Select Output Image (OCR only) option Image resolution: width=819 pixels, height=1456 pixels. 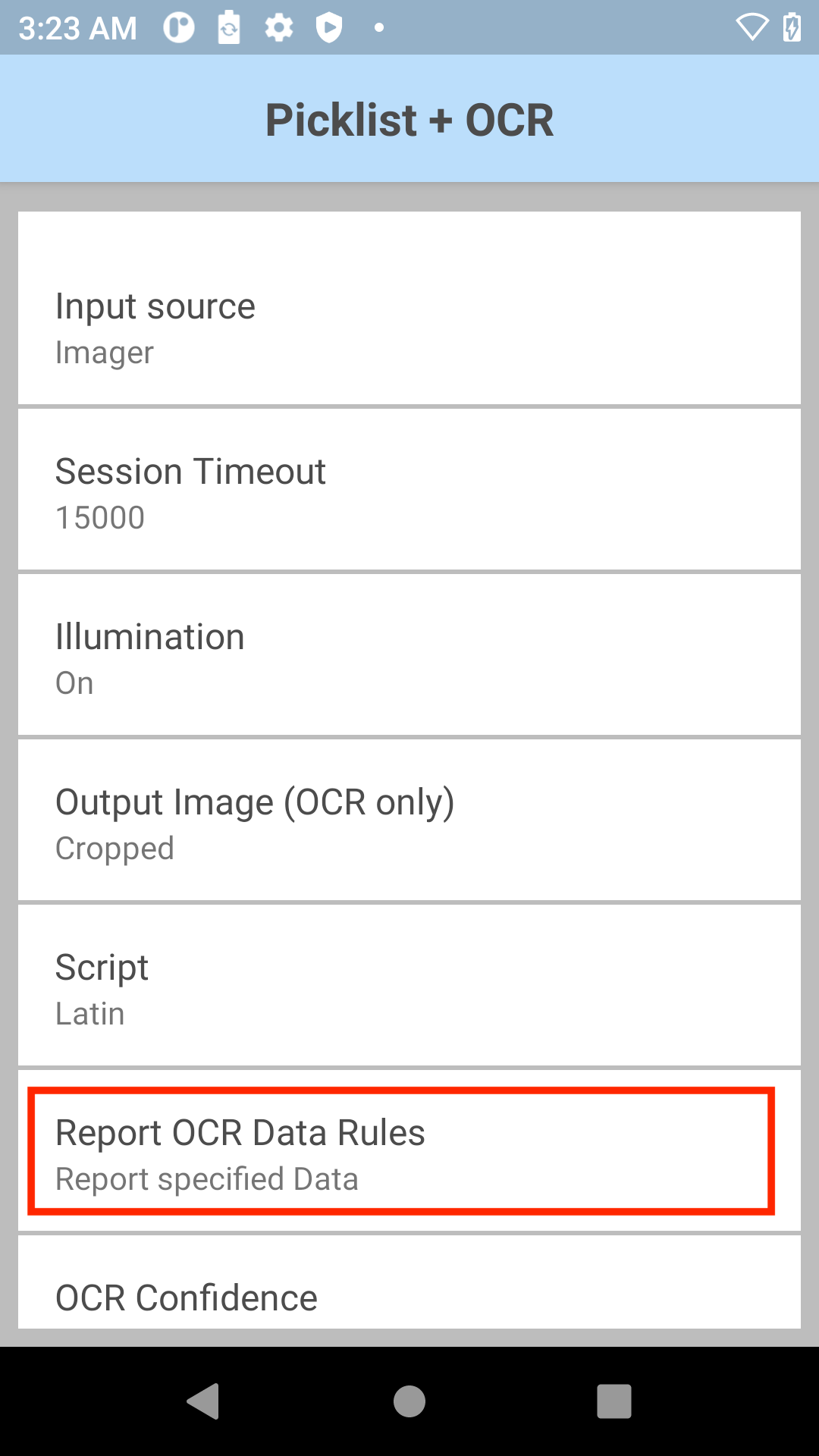click(409, 821)
